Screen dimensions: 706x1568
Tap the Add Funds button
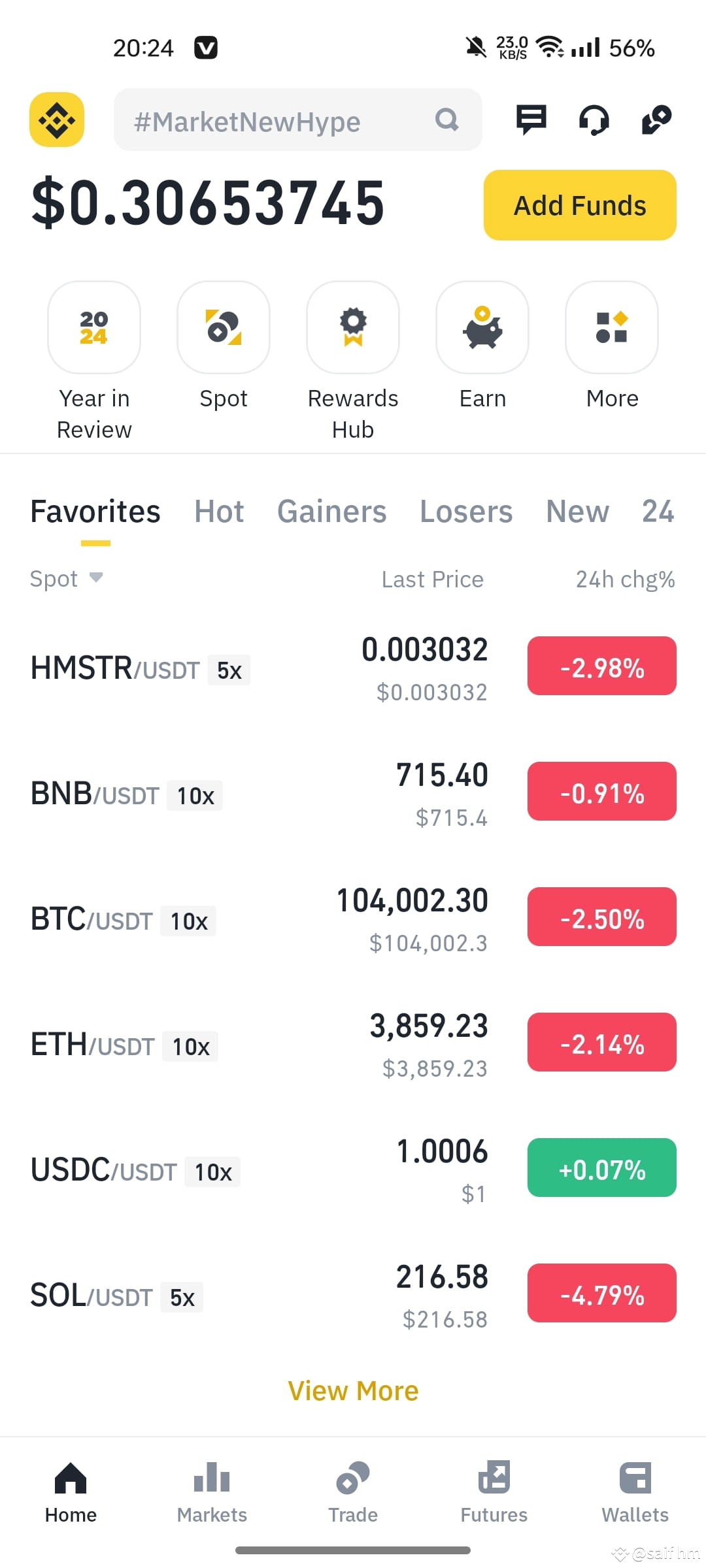pyautogui.click(x=580, y=205)
